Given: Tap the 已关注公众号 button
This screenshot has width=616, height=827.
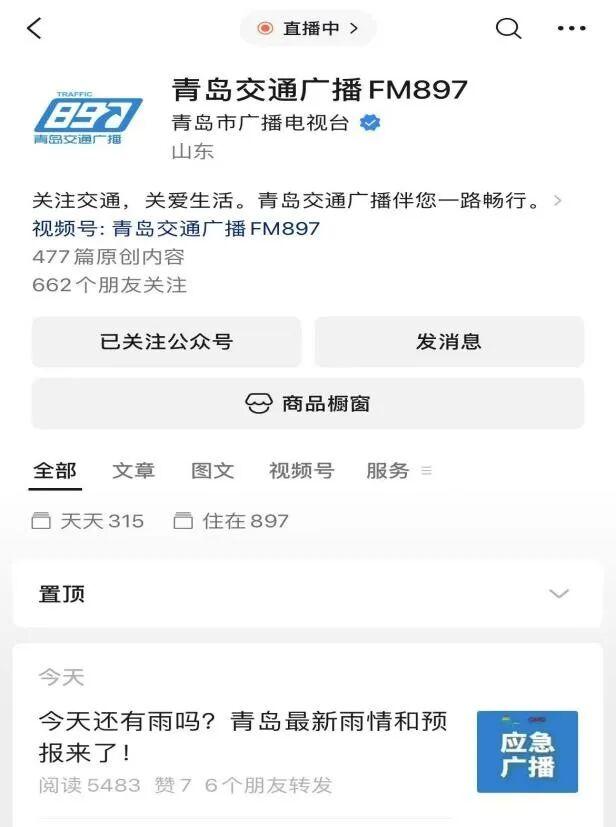Looking at the screenshot, I should (166, 342).
